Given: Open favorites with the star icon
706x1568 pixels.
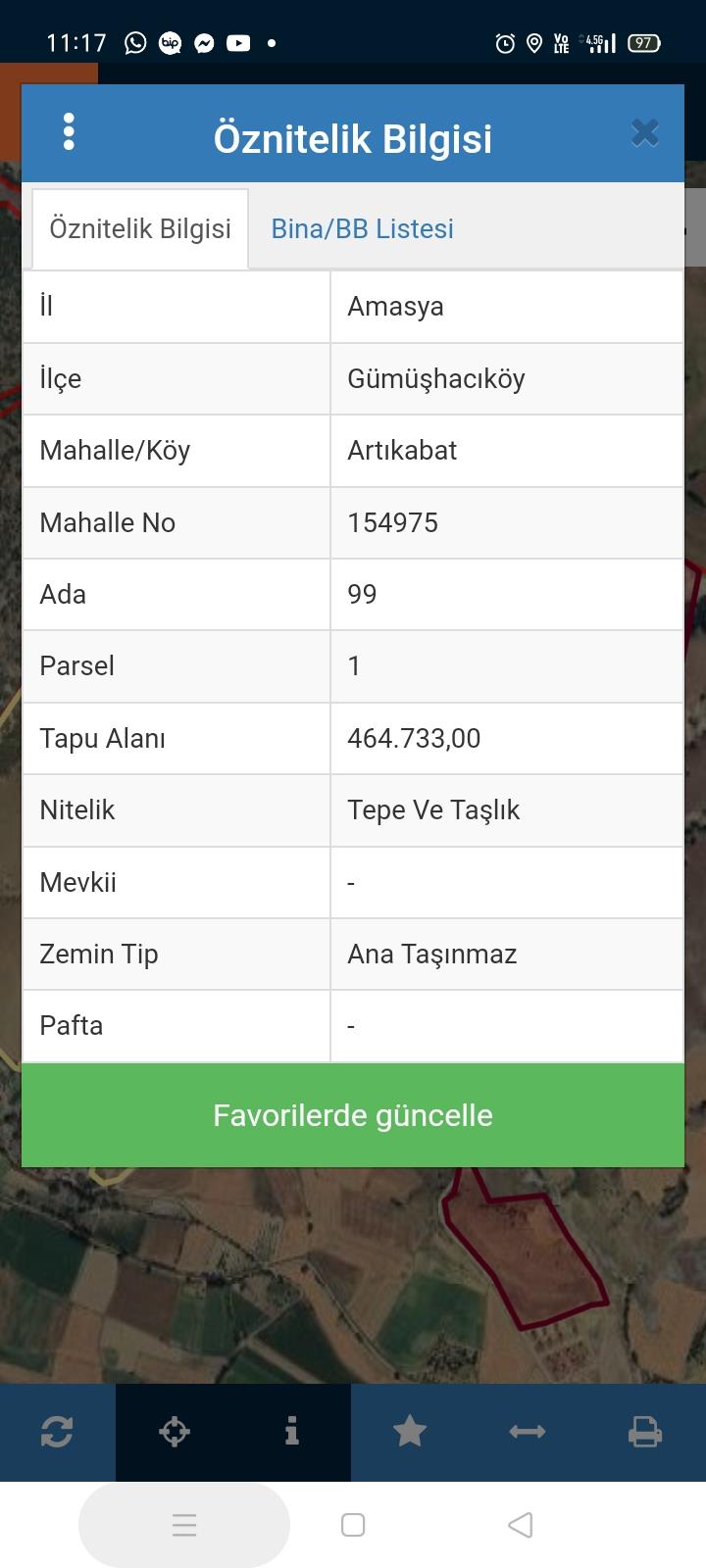Looking at the screenshot, I should [410, 1432].
